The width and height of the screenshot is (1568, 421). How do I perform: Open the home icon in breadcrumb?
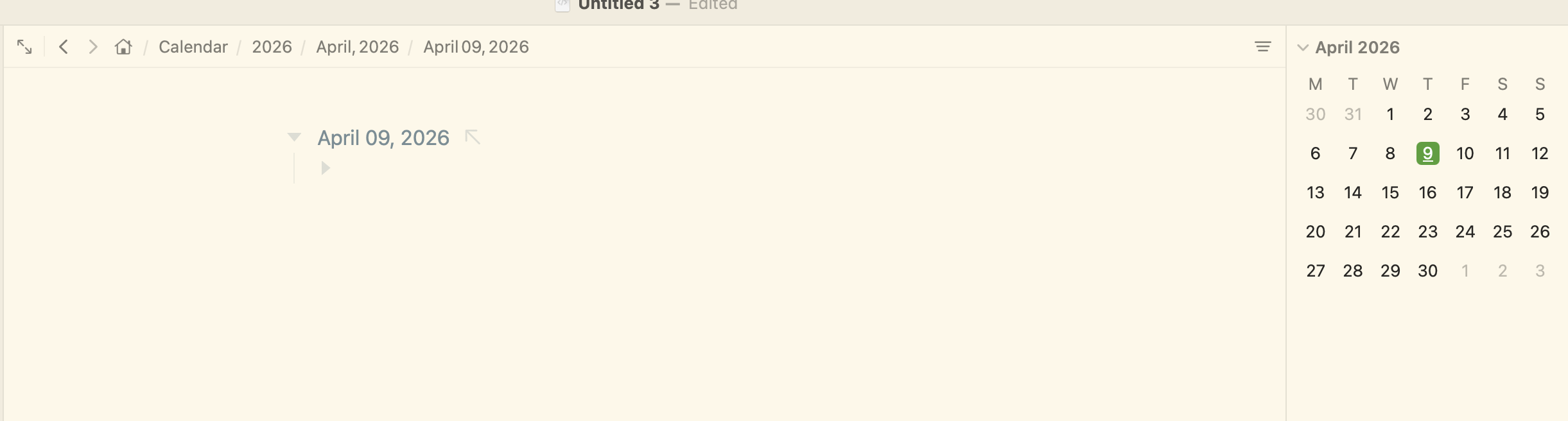click(x=123, y=47)
